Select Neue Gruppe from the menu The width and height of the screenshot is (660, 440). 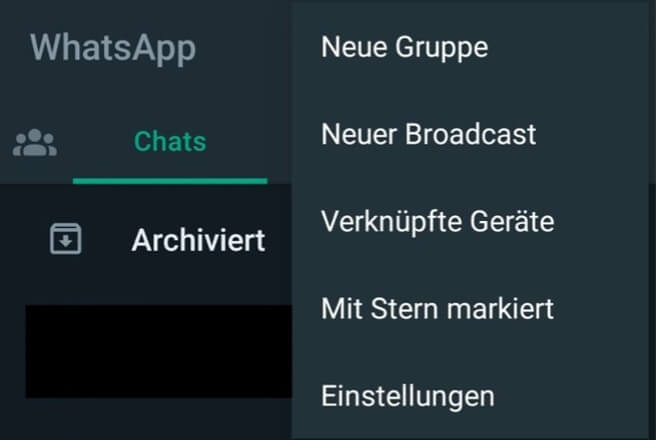[x=404, y=47]
